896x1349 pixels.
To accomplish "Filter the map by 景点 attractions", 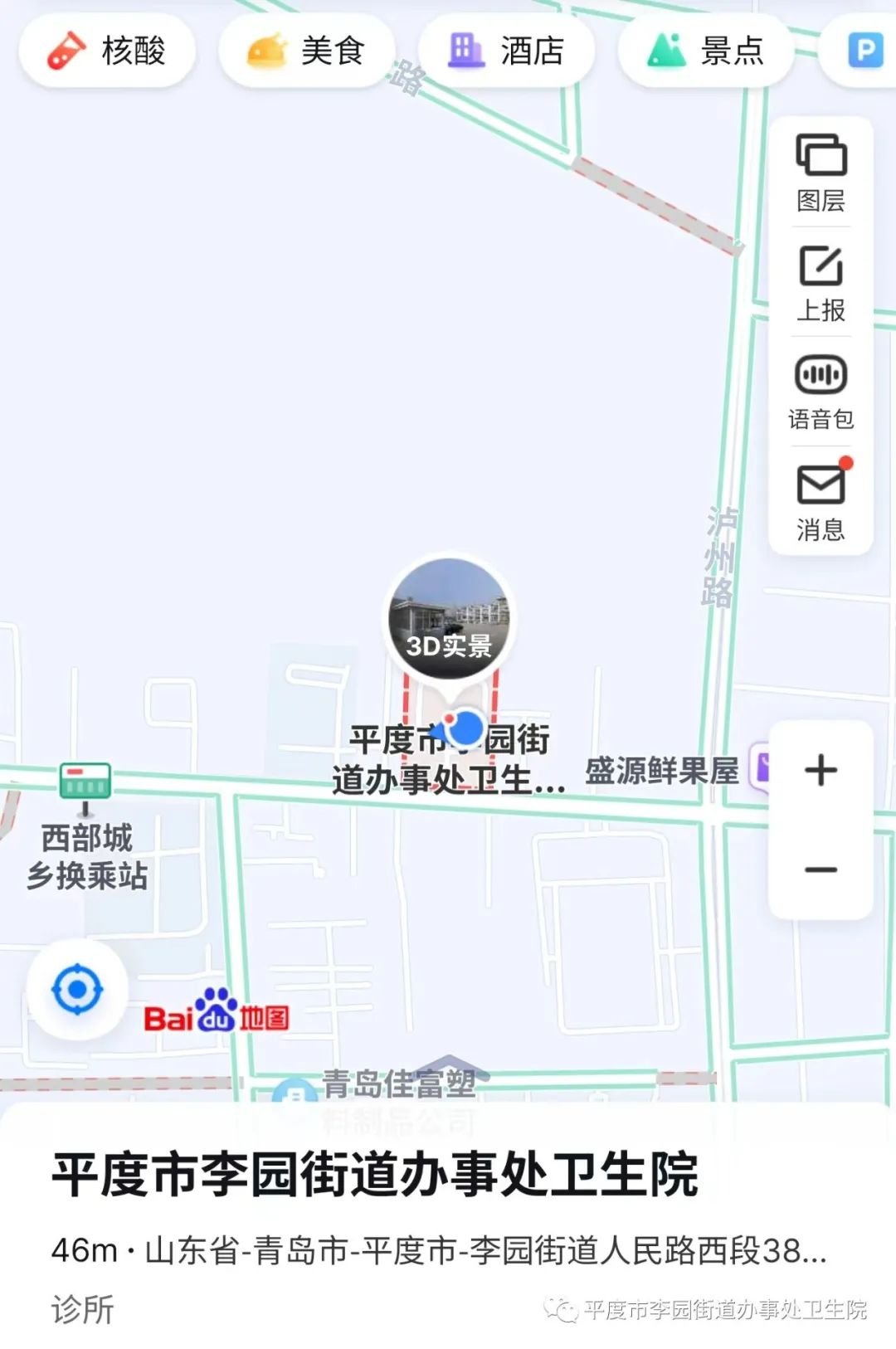I will click(706, 51).
